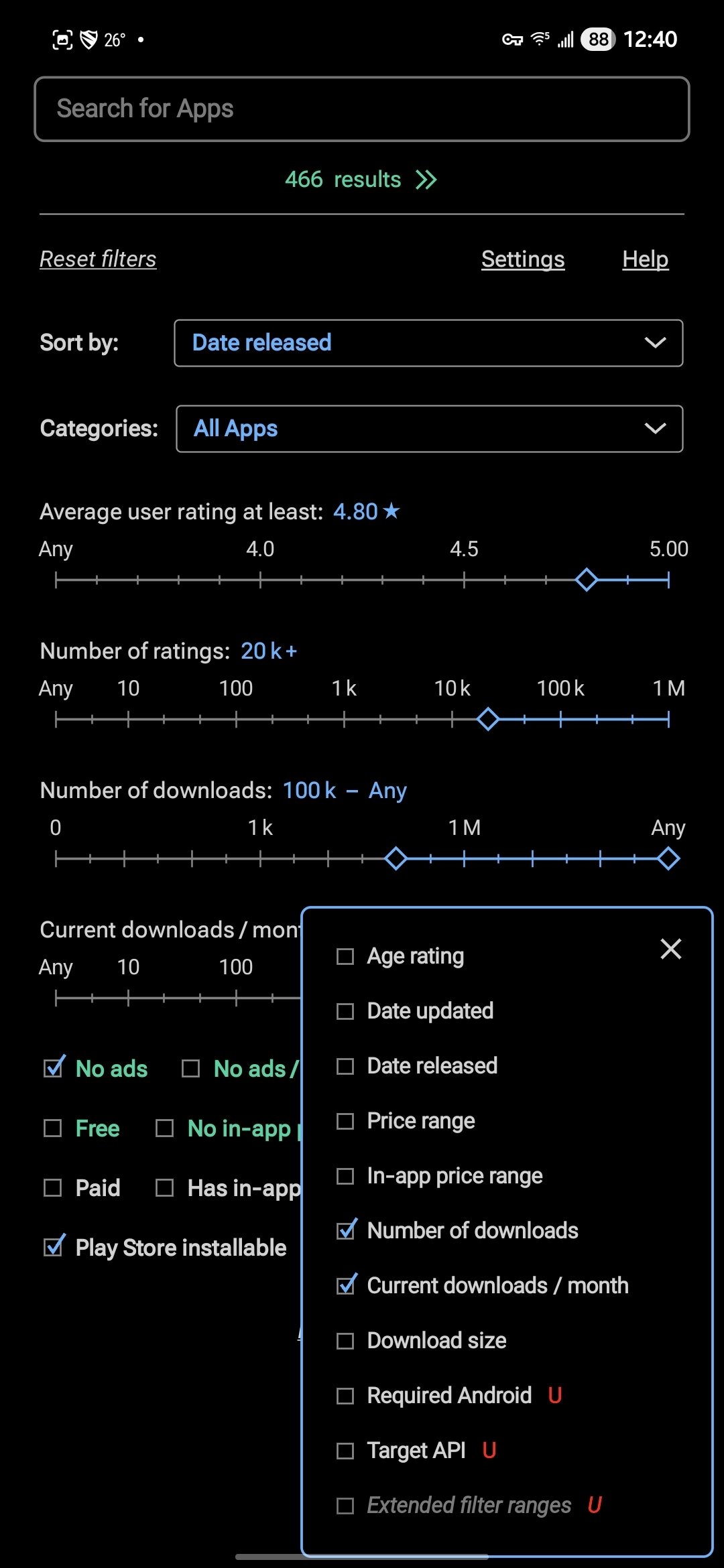Viewport: 724px width, 1568px height.
Task: Tap the battery indicator showing 88
Action: (x=597, y=39)
